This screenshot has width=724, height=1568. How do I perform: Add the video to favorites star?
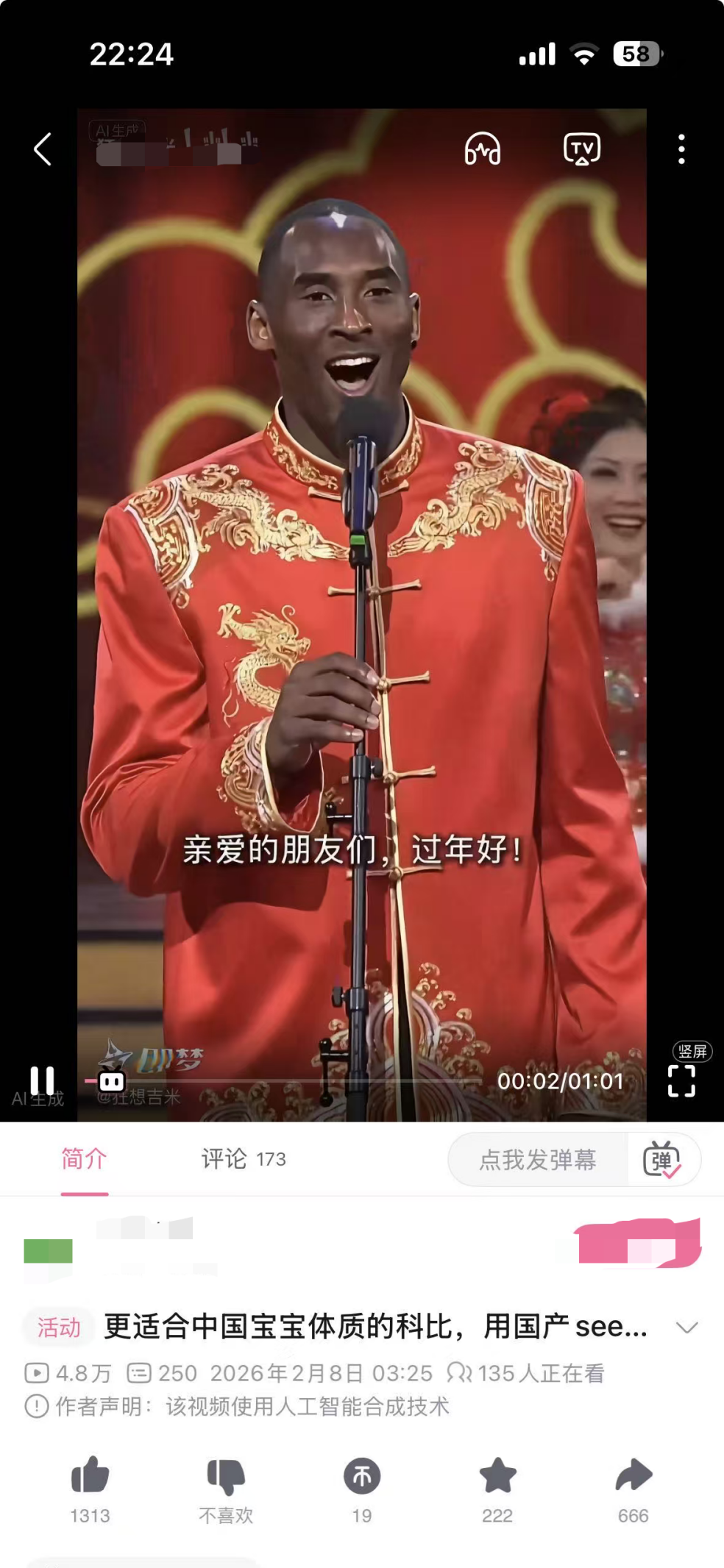click(x=497, y=1476)
